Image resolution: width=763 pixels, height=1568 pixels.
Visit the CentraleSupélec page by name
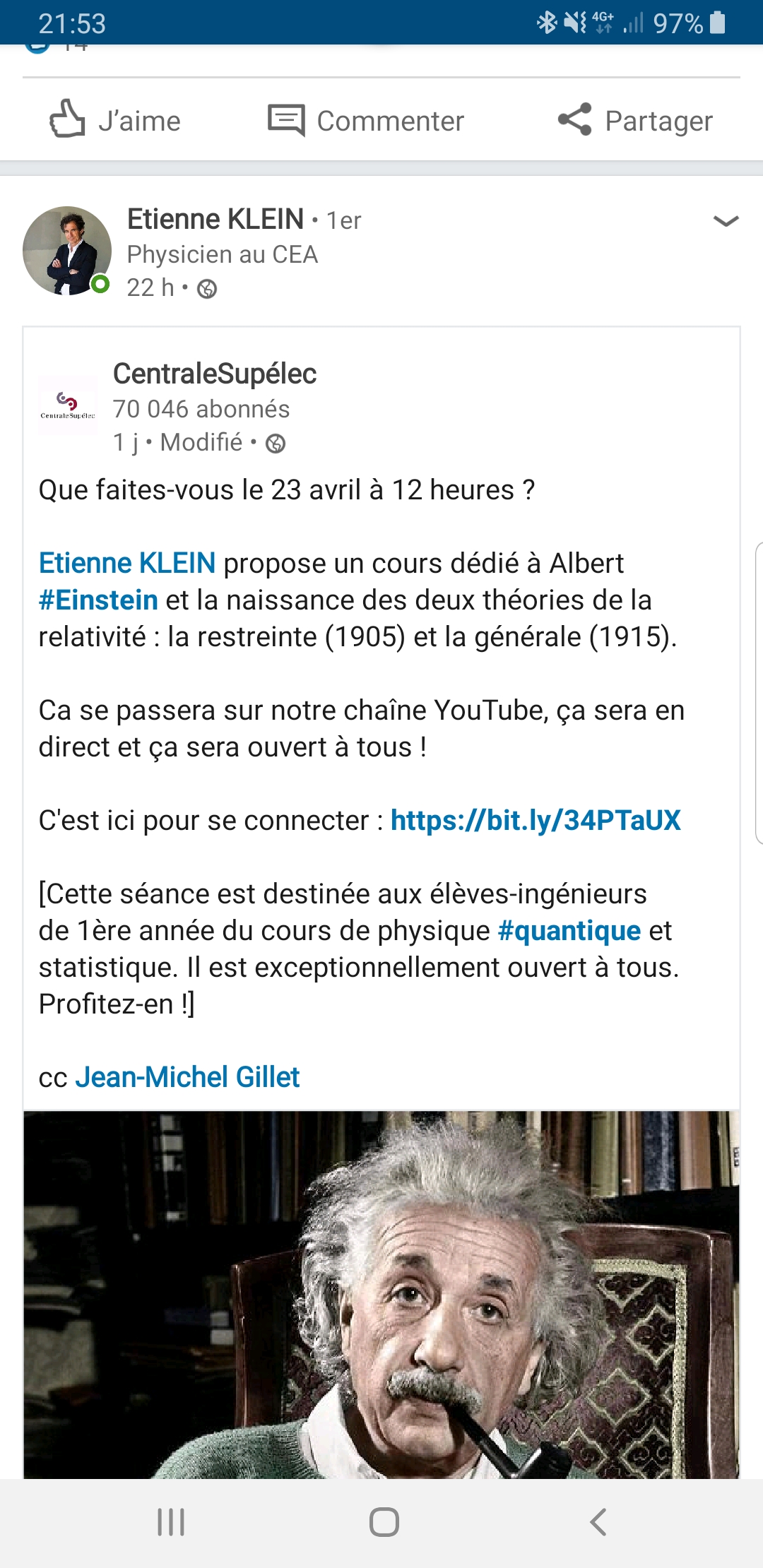click(x=215, y=374)
